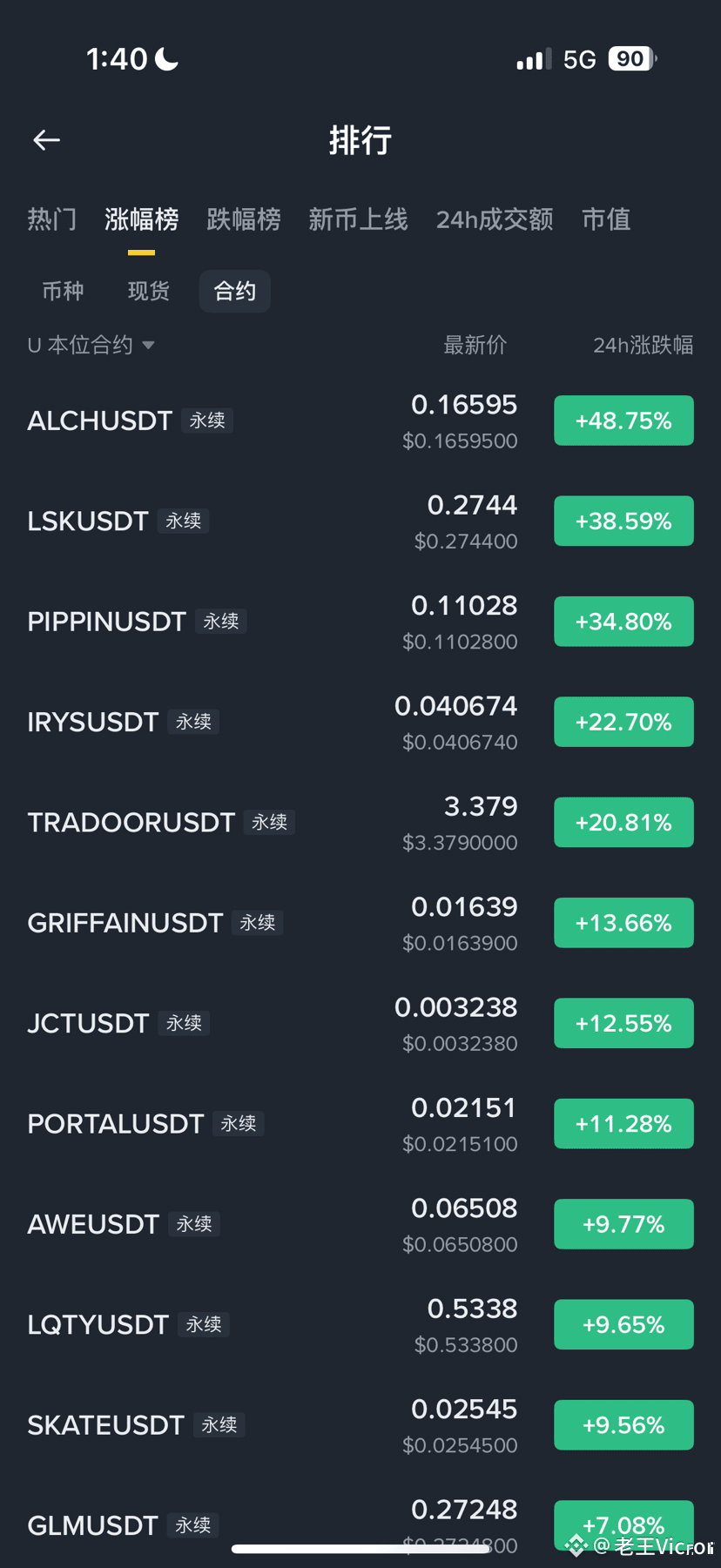
Task: Open the 新币上线 tab
Action: [x=358, y=219]
